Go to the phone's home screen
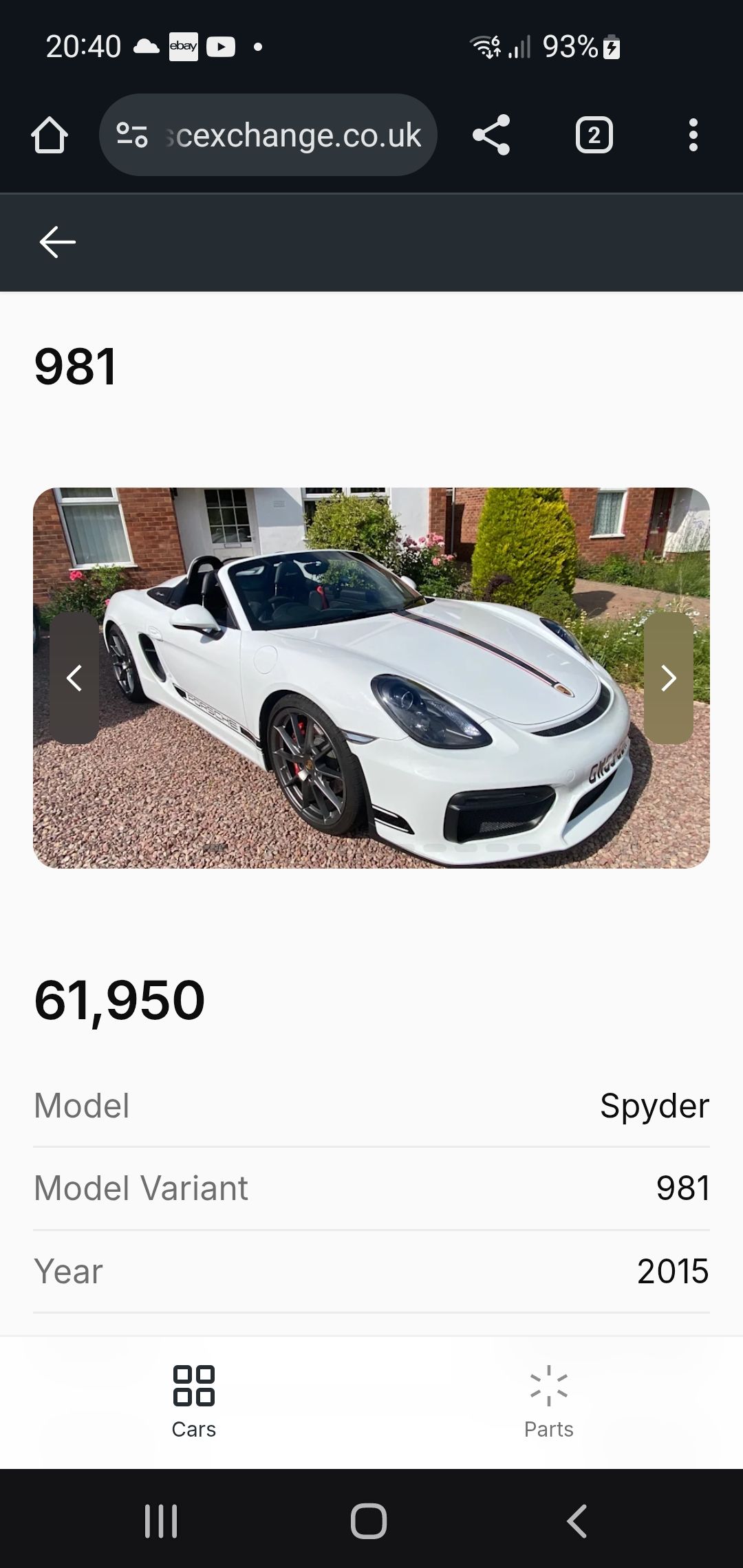The image size is (743, 1568). [369, 1521]
